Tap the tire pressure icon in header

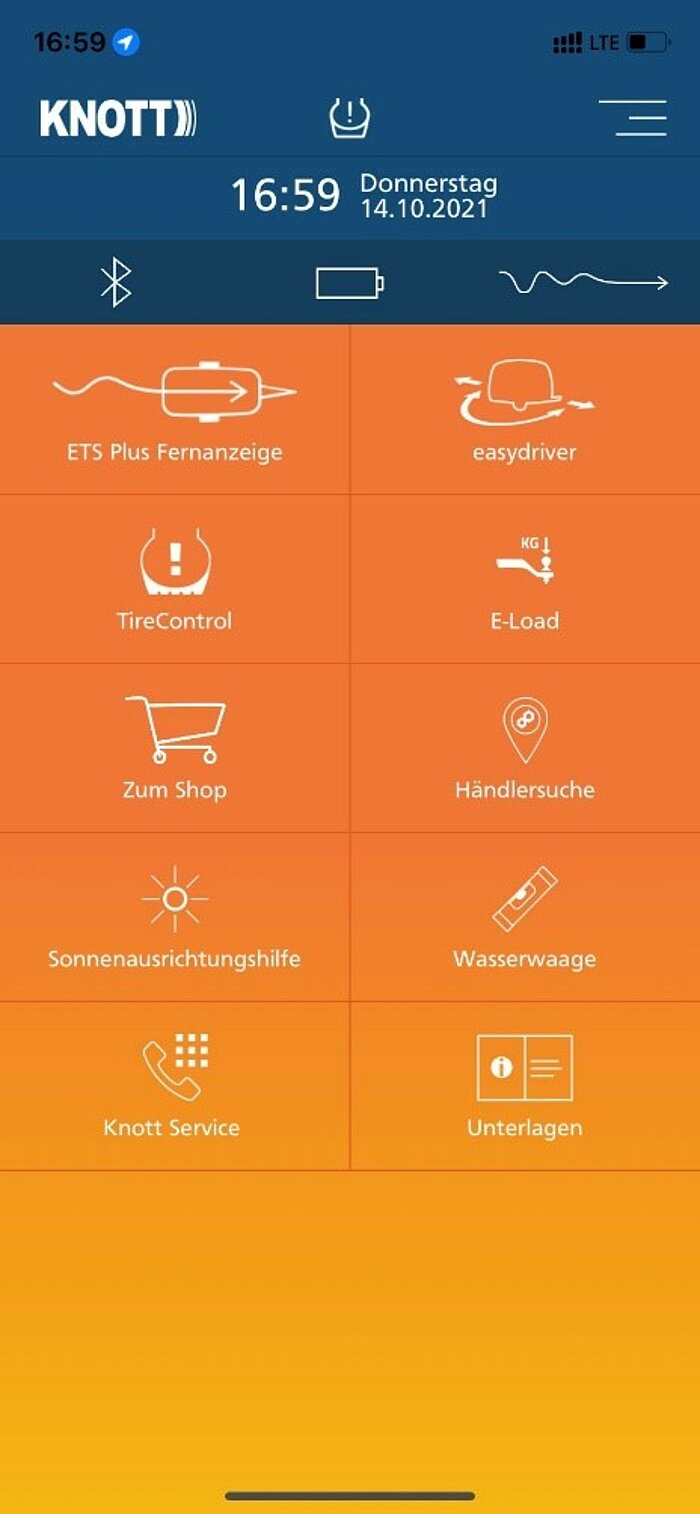pyautogui.click(x=350, y=118)
